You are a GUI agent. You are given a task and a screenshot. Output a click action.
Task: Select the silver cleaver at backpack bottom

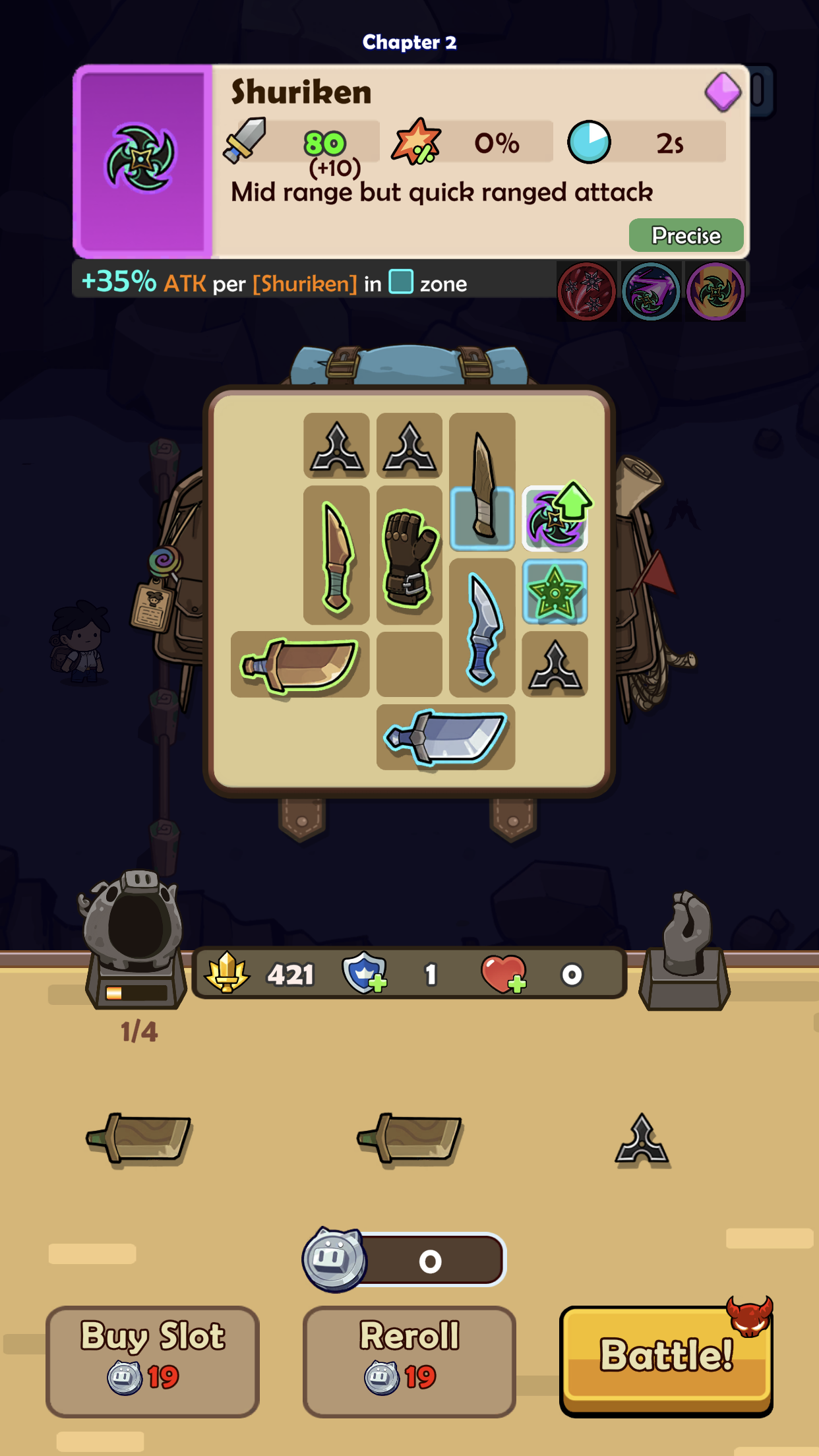[446, 737]
